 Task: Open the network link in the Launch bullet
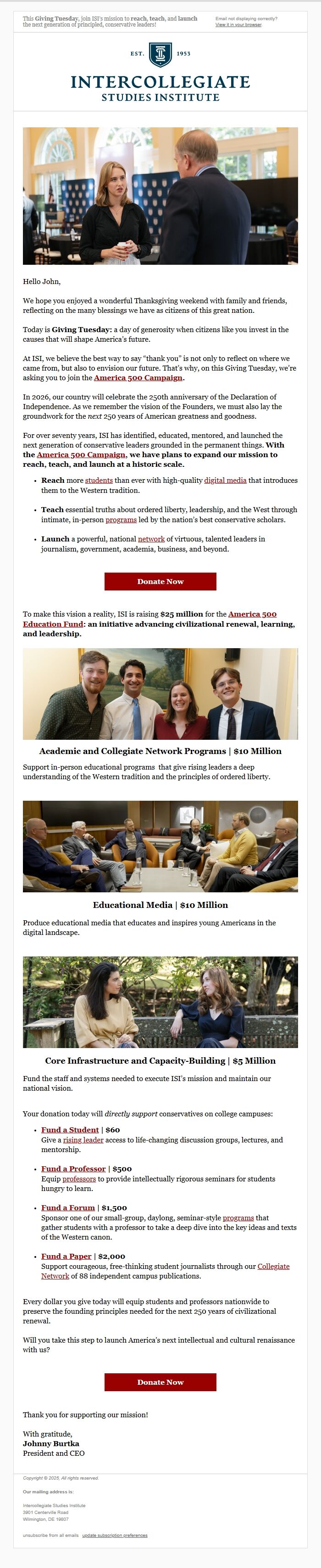point(151,539)
